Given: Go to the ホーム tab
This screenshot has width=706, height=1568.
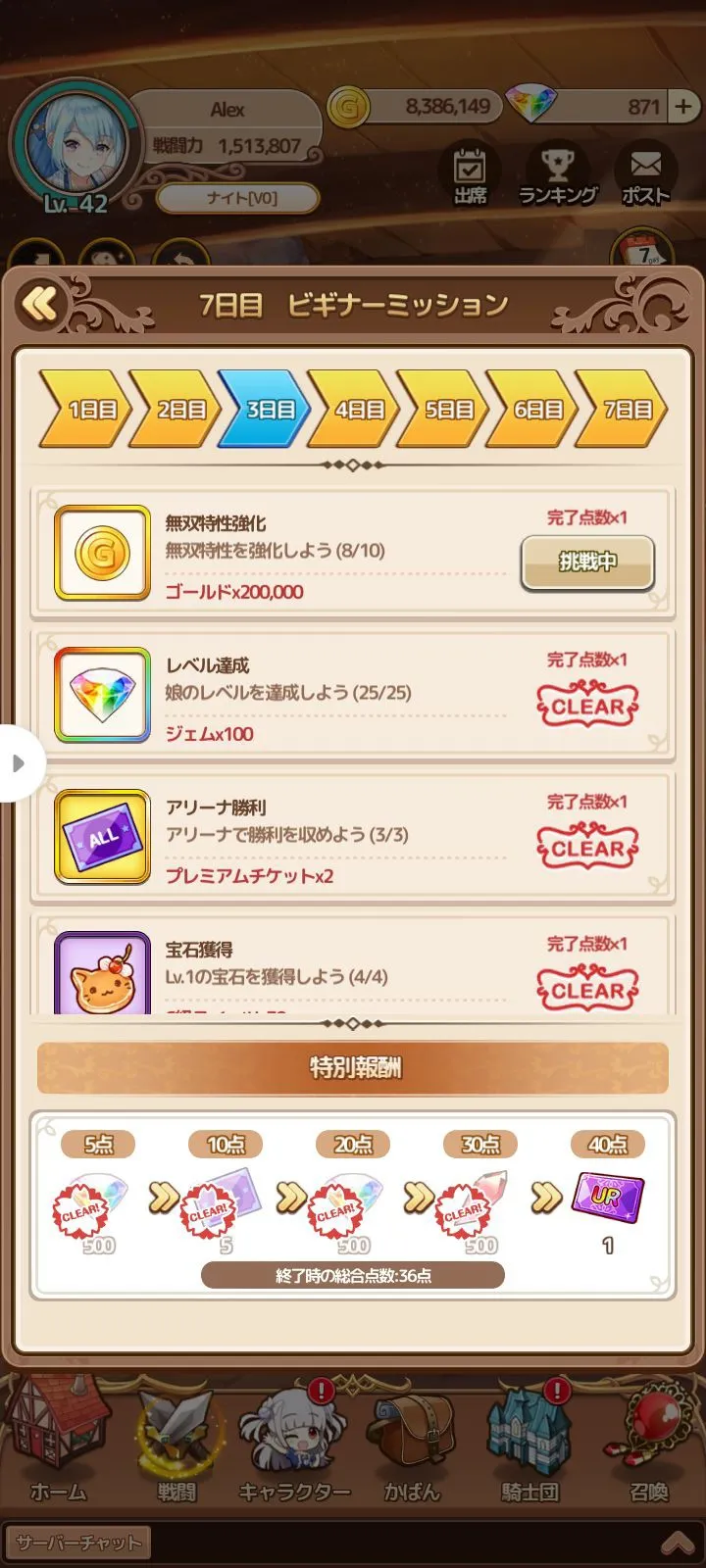Looking at the screenshot, I should coord(58,1443).
